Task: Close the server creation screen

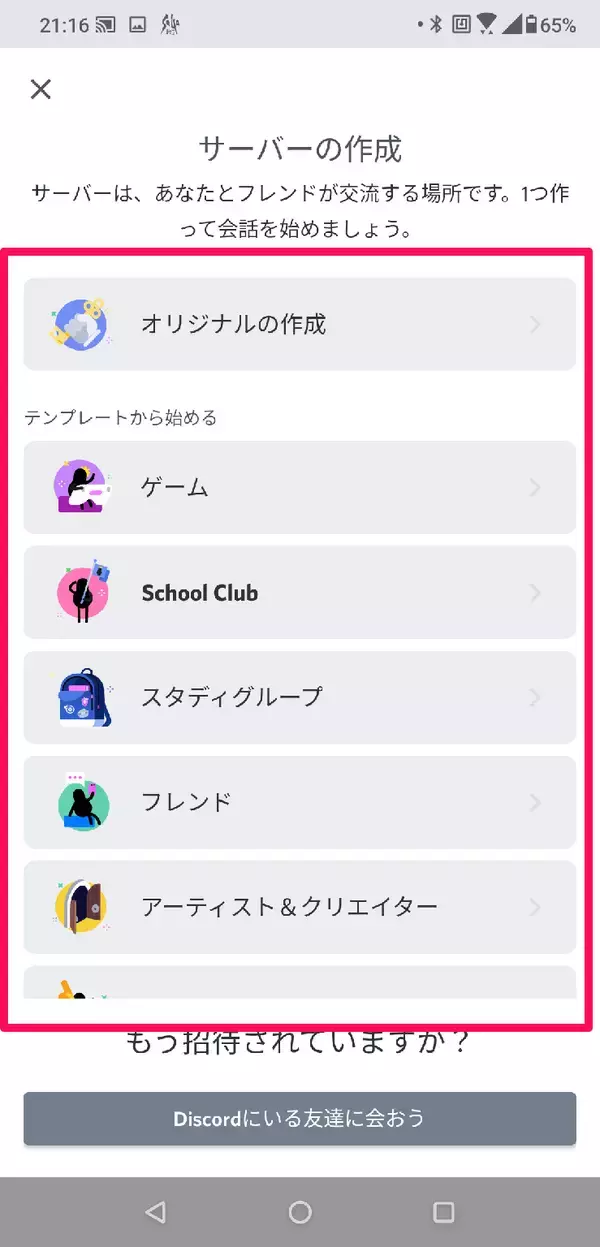Action: (40, 89)
